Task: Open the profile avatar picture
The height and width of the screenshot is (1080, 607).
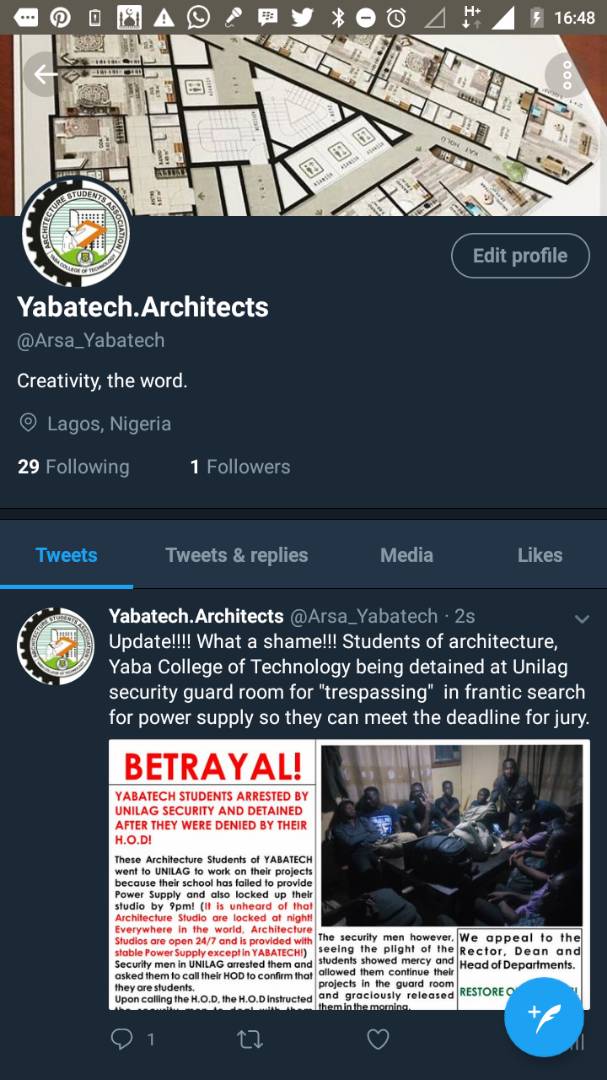Action: (76, 232)
